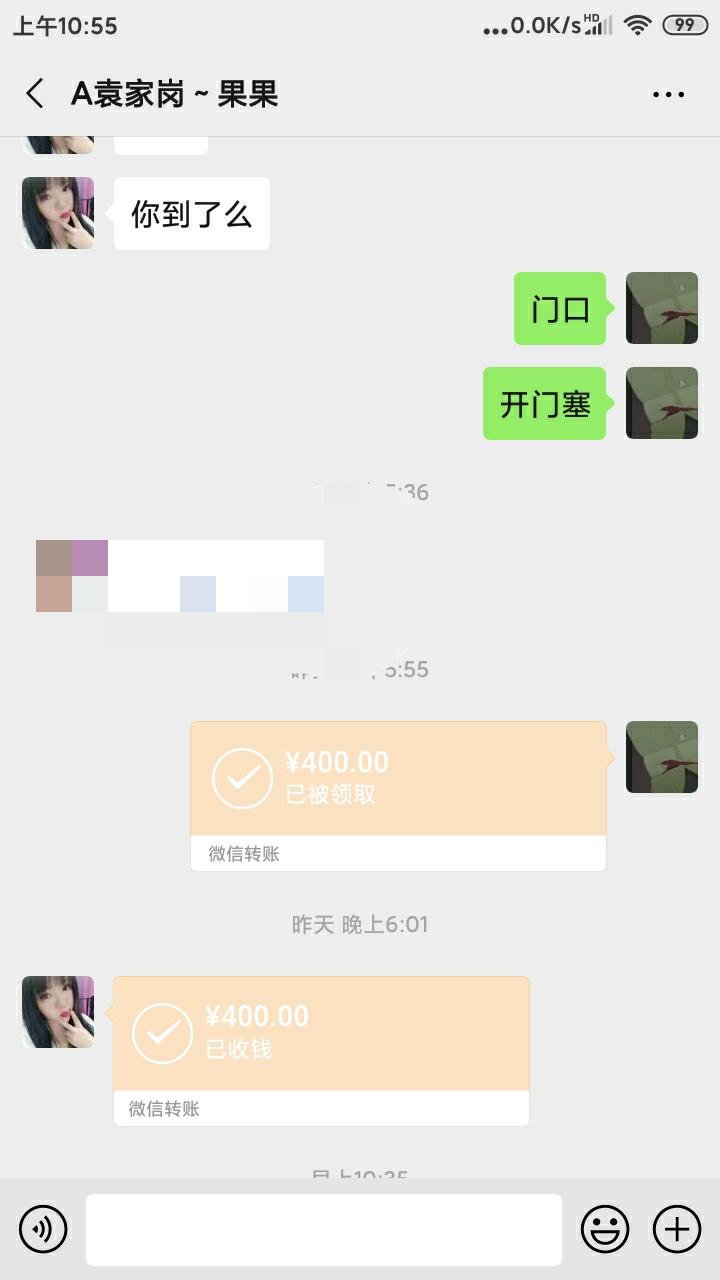Focus the message text field
Viewport: 720px width, 1280px height.
click(x=323, y=1229)
